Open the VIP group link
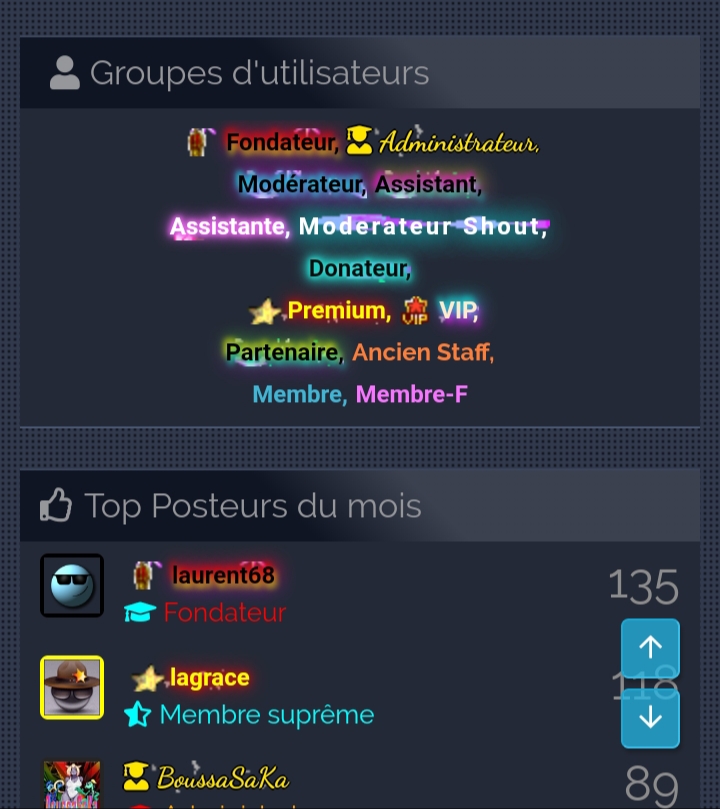The height and width of the screenshot is (809, 720). (456, 311)
